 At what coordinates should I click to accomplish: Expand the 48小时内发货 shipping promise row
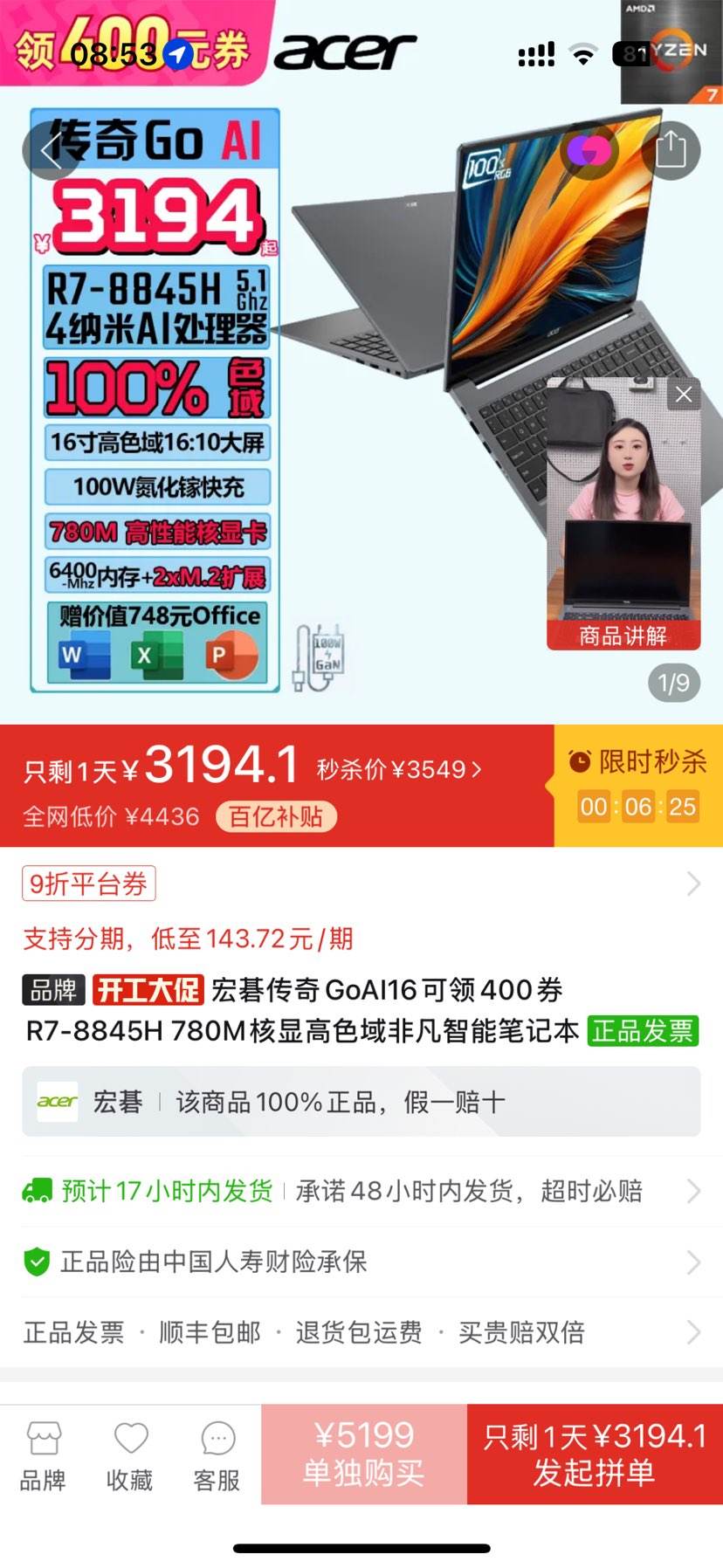(692, 1191)
